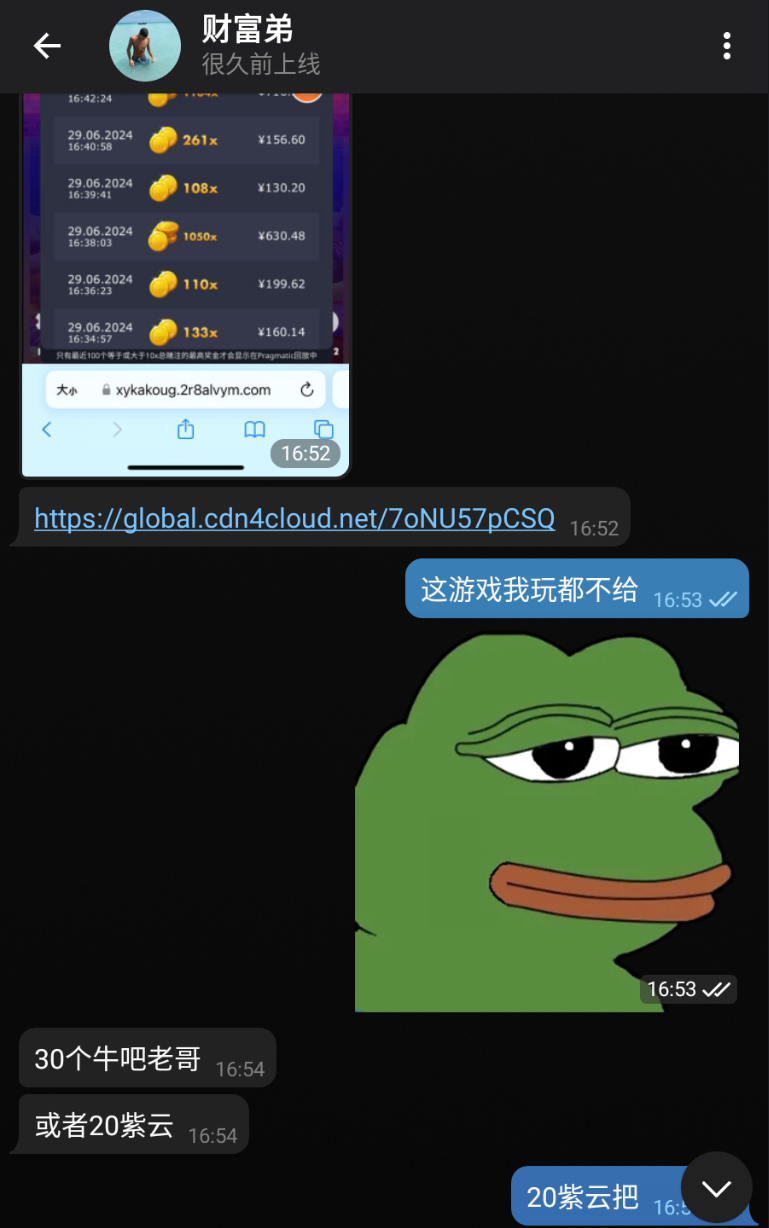Tap the Pepe frog sticker
The height and width of the screenshot is (1228, 769).
click(x=547, y=822)
